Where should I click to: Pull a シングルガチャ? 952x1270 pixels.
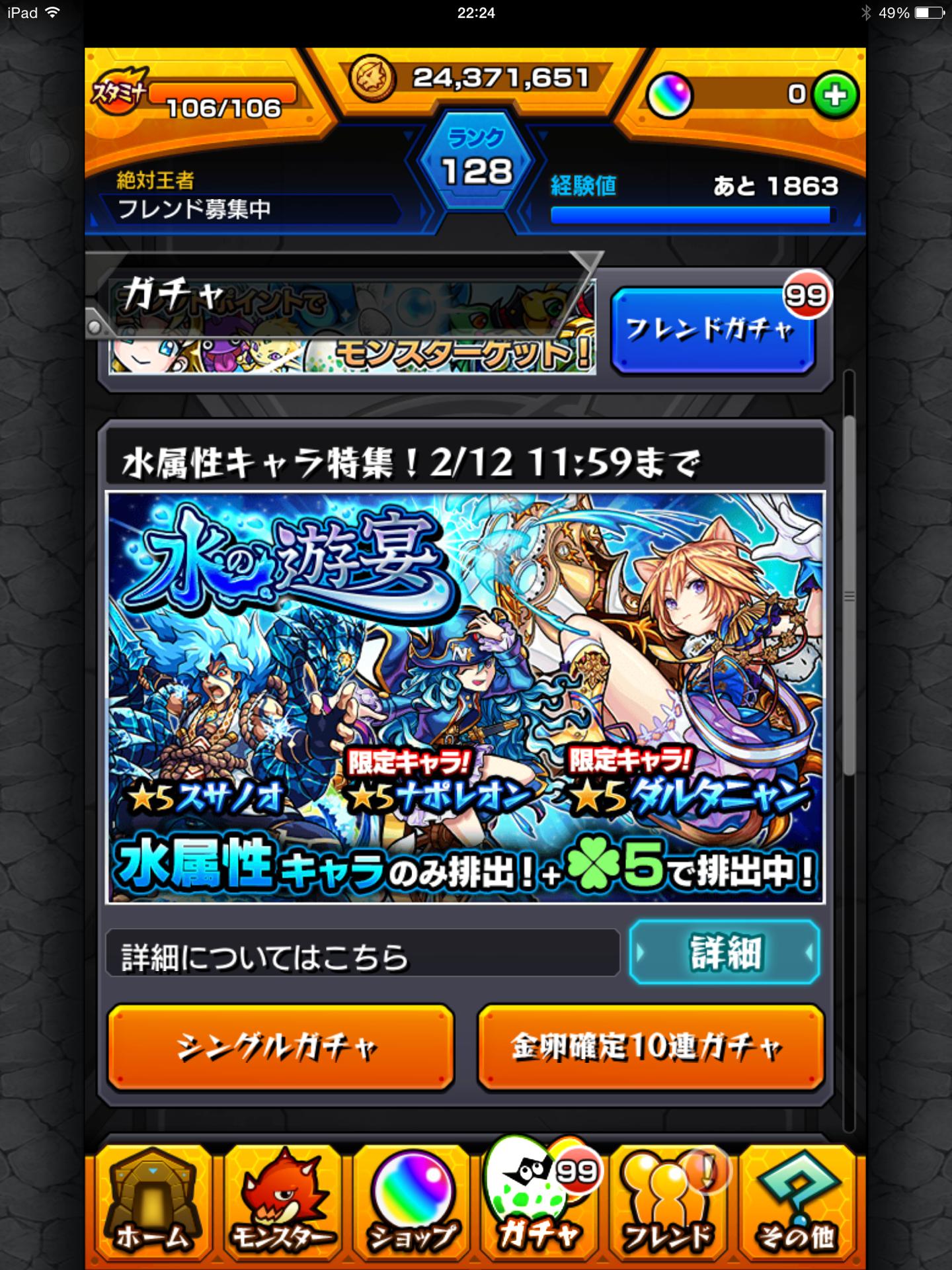coord(280,1047)
